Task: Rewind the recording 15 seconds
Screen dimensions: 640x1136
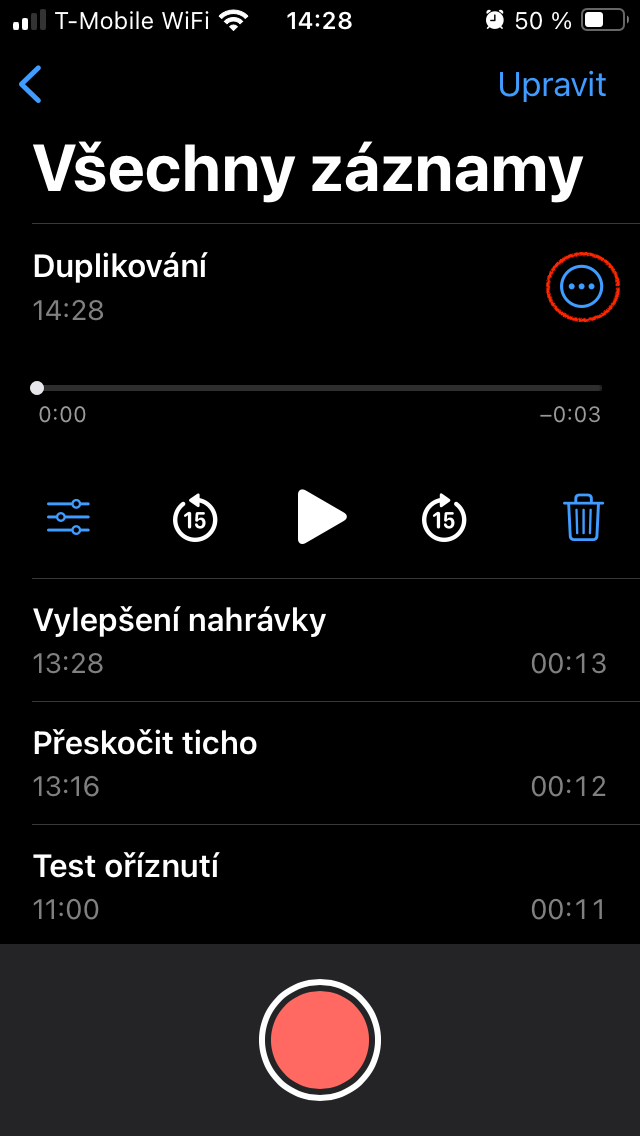Action: pos(195,518)
